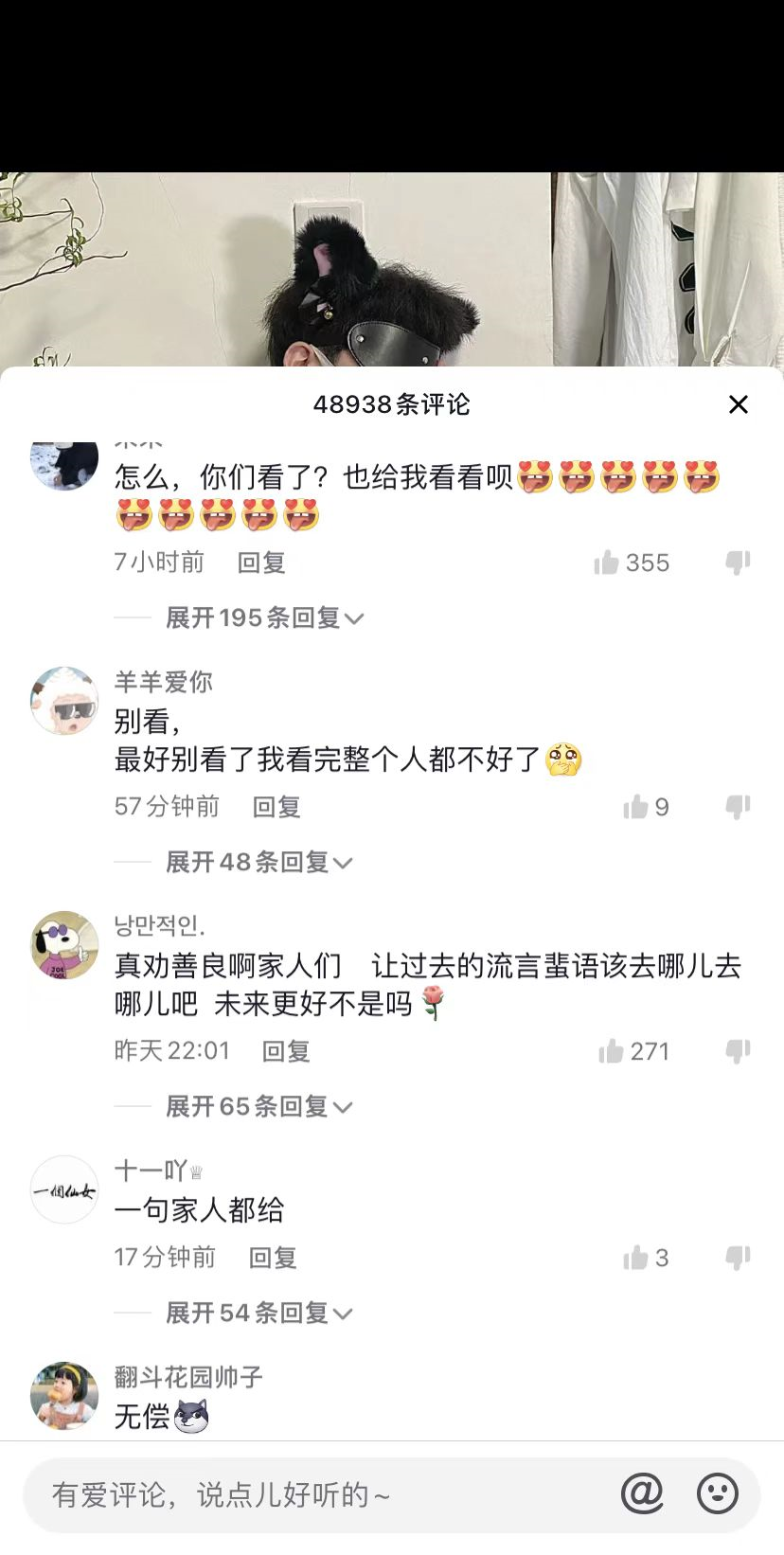Screen dimensions: 784x1555
Task: Tap the 有爱评论 comment input field
Action: point(312,1495)
